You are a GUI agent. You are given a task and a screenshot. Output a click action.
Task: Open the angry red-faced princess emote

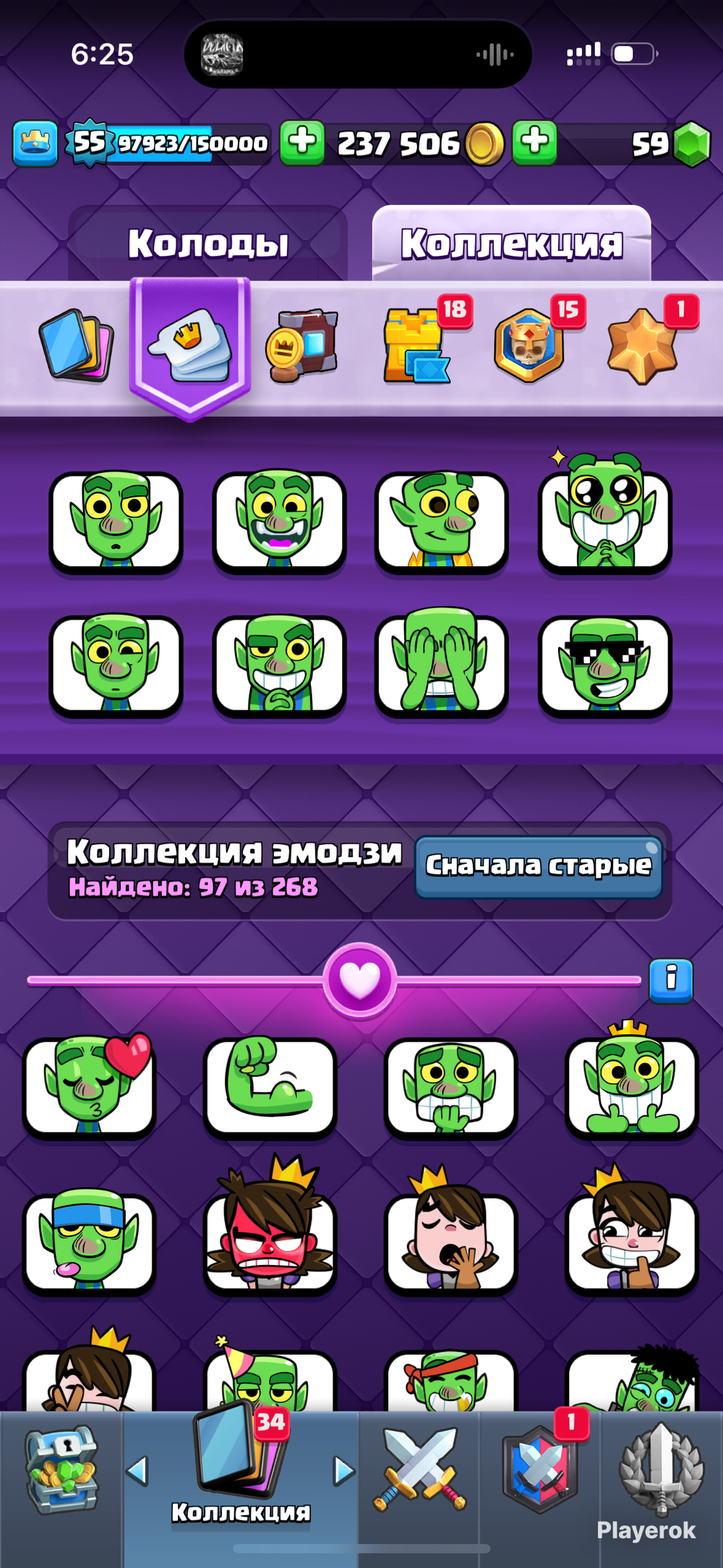click(270, 1235)
